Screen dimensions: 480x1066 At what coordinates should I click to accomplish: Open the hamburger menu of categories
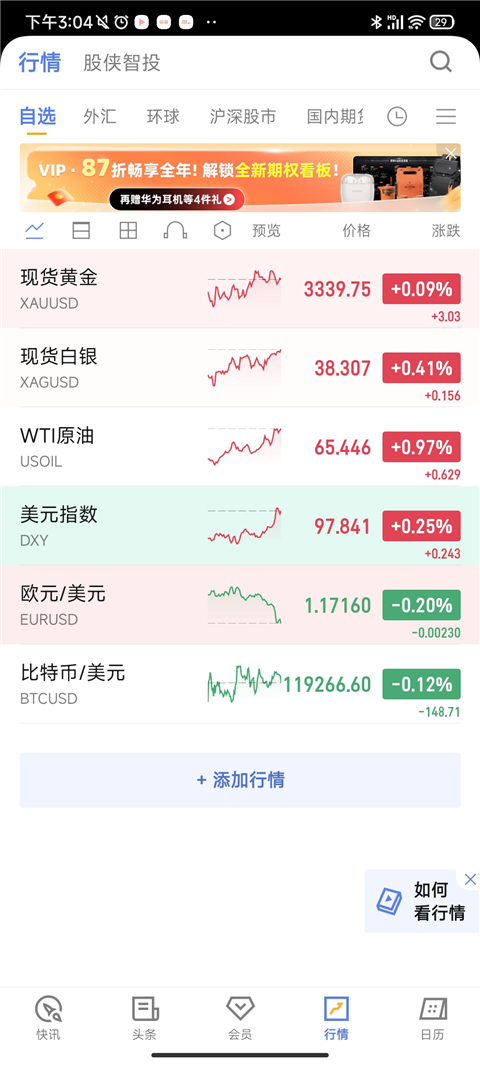point(446,117)
